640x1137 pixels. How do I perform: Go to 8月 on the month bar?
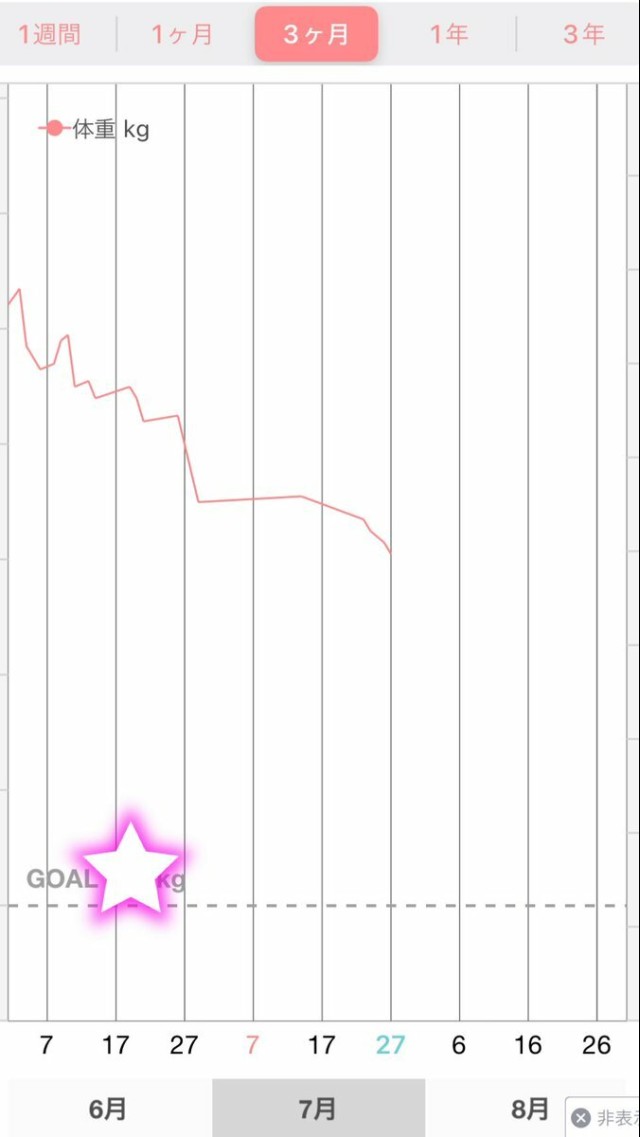530,1108
